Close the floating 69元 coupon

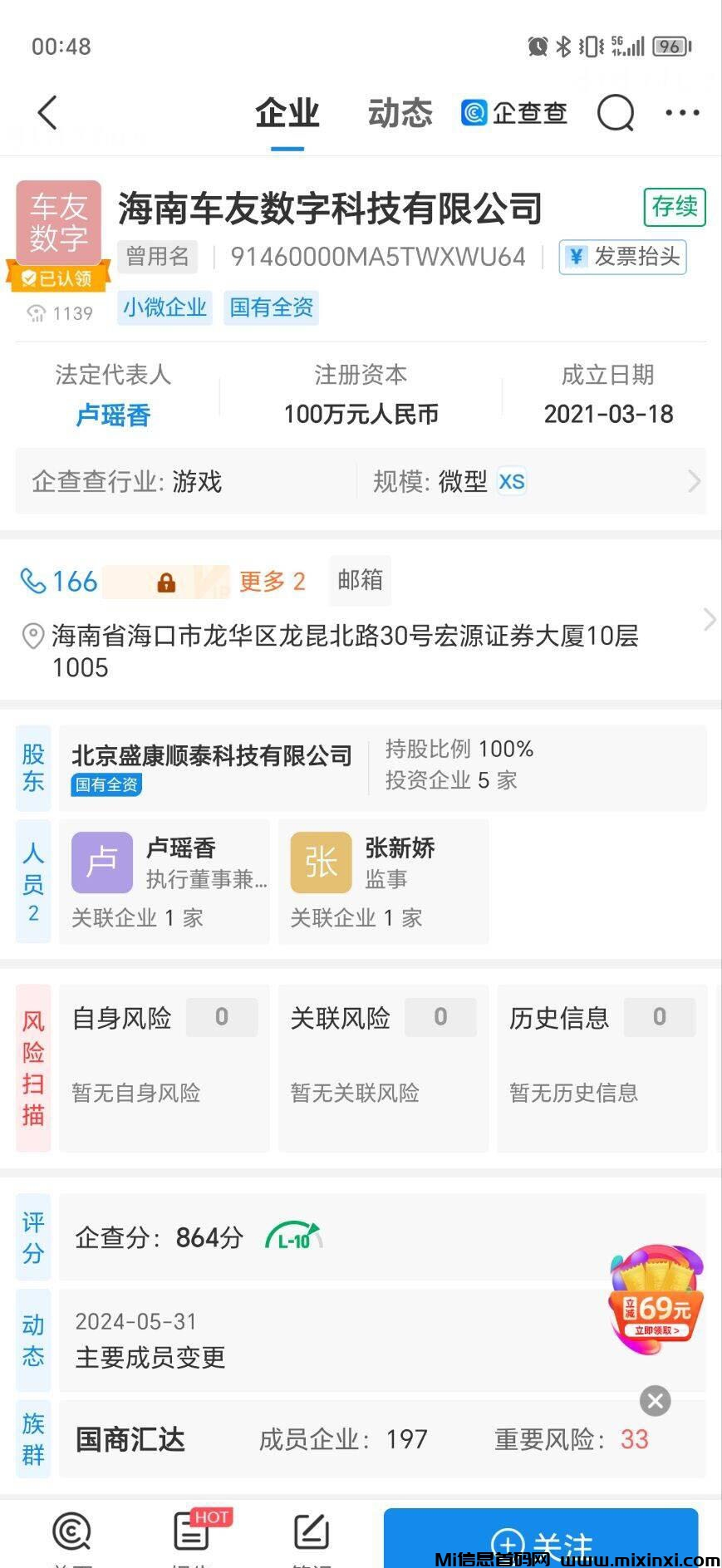click(x=655, y=1401)
